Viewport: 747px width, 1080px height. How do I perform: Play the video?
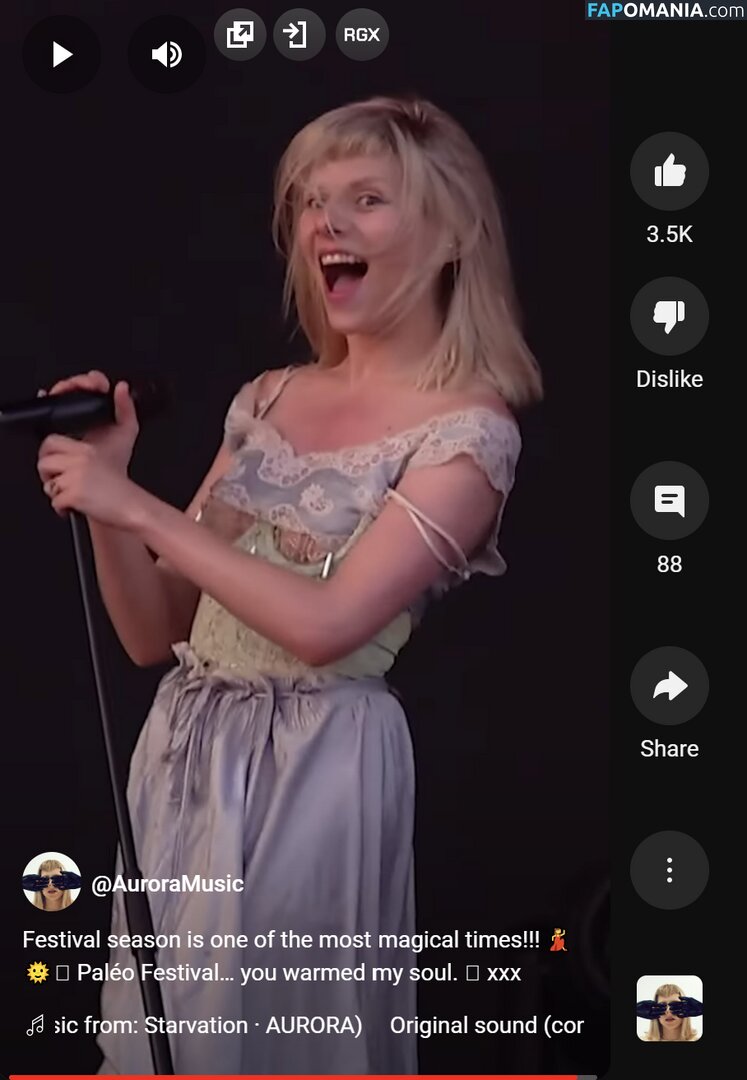point(60,54)
